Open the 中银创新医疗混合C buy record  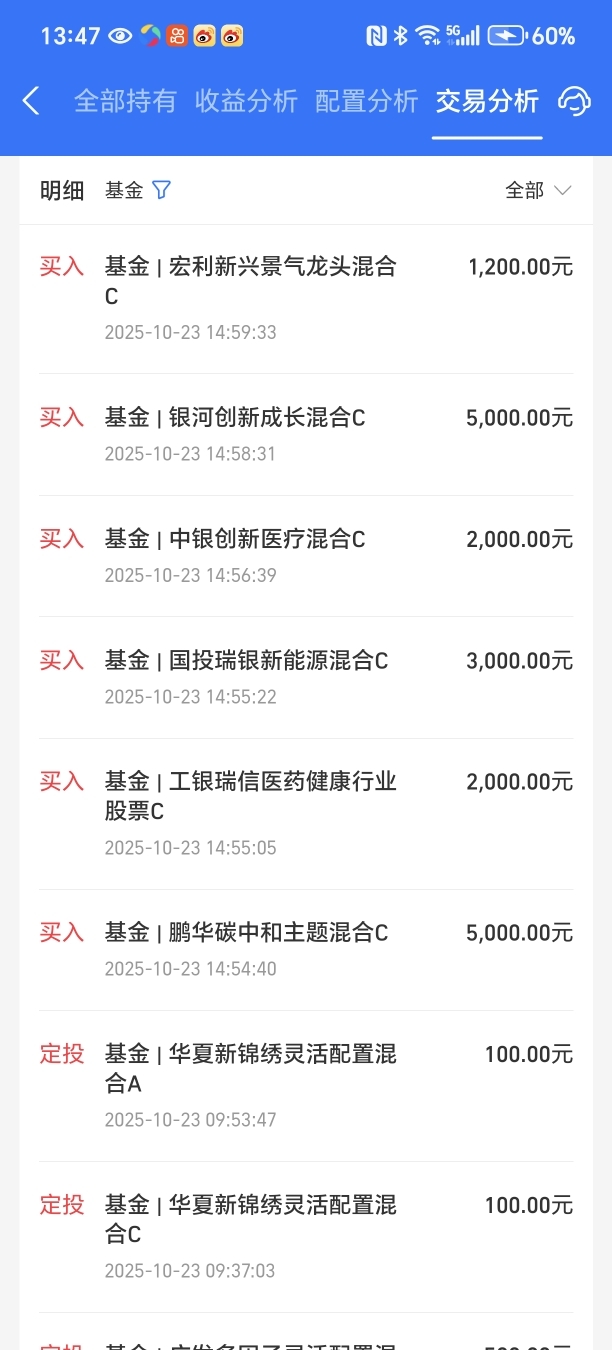pyautogui.click(x=306, y=555)
